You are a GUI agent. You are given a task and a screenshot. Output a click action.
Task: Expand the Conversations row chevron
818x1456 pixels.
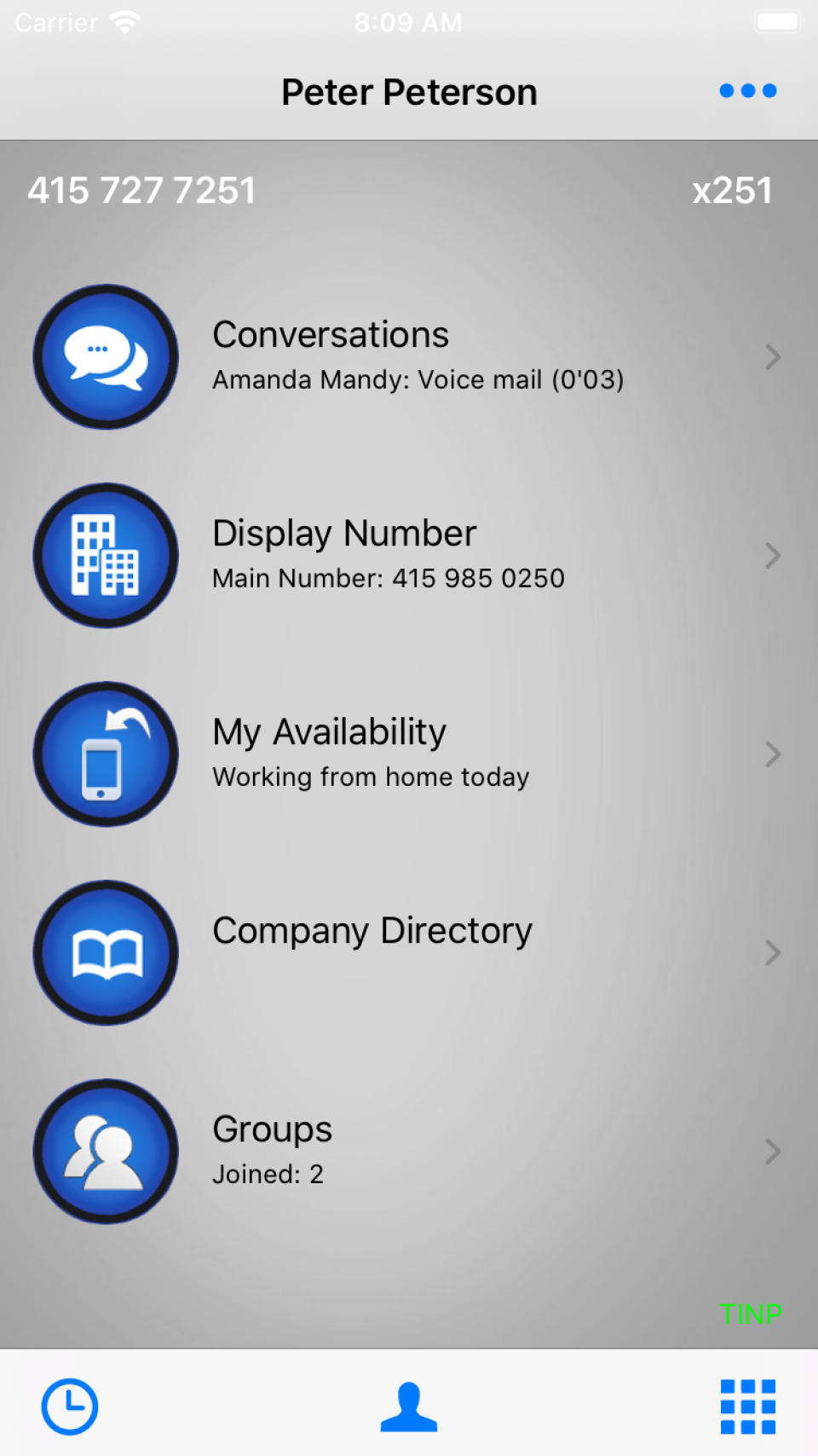(x=772, y=357)
